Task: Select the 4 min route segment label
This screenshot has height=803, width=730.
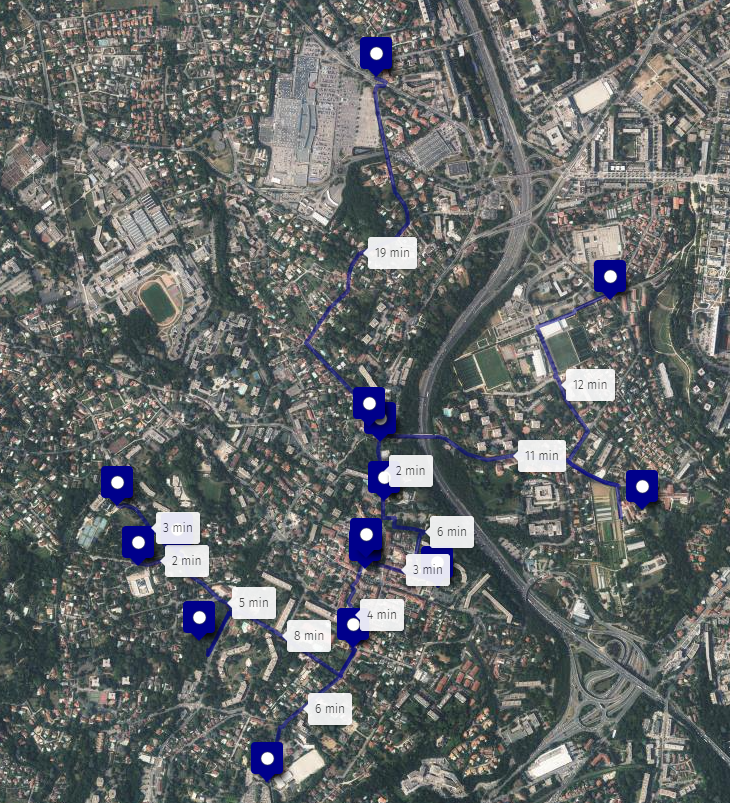Action: (381, 615)
